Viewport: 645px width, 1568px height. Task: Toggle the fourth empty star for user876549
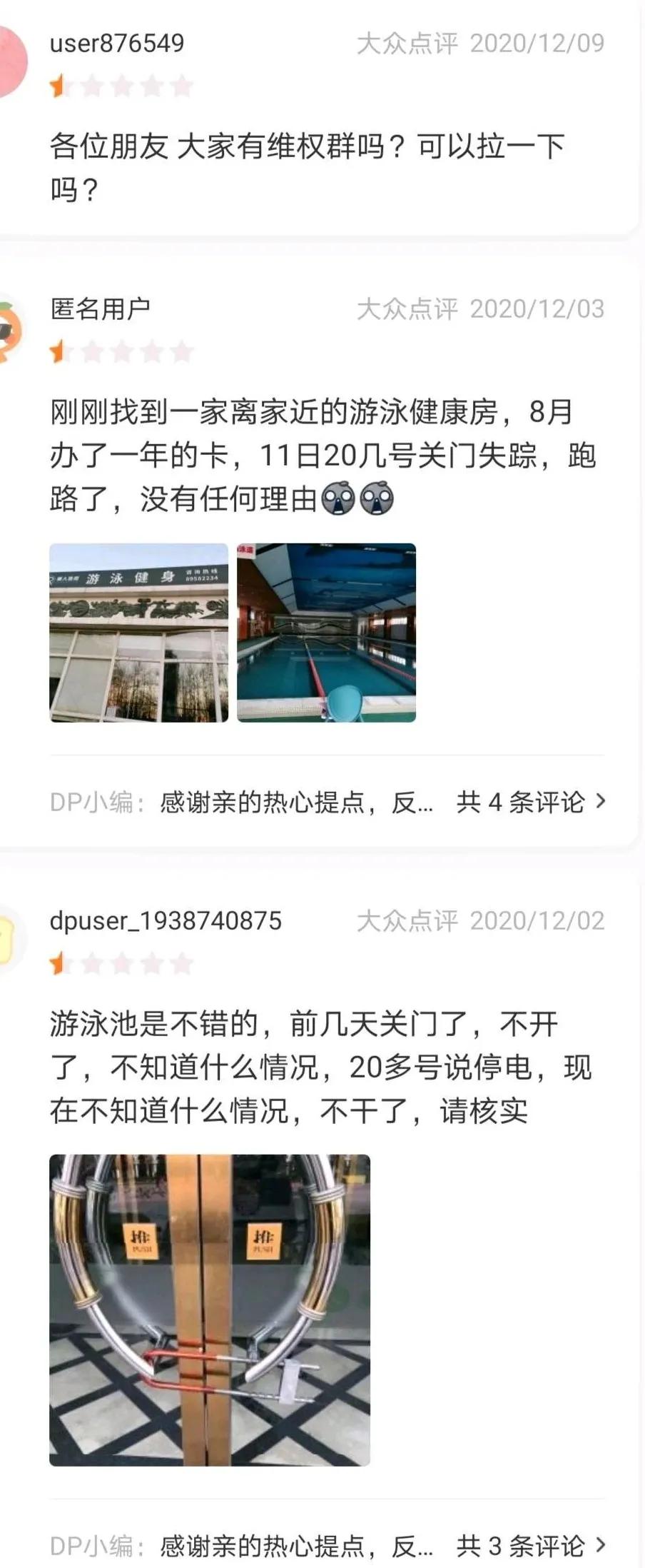[153, 86]
